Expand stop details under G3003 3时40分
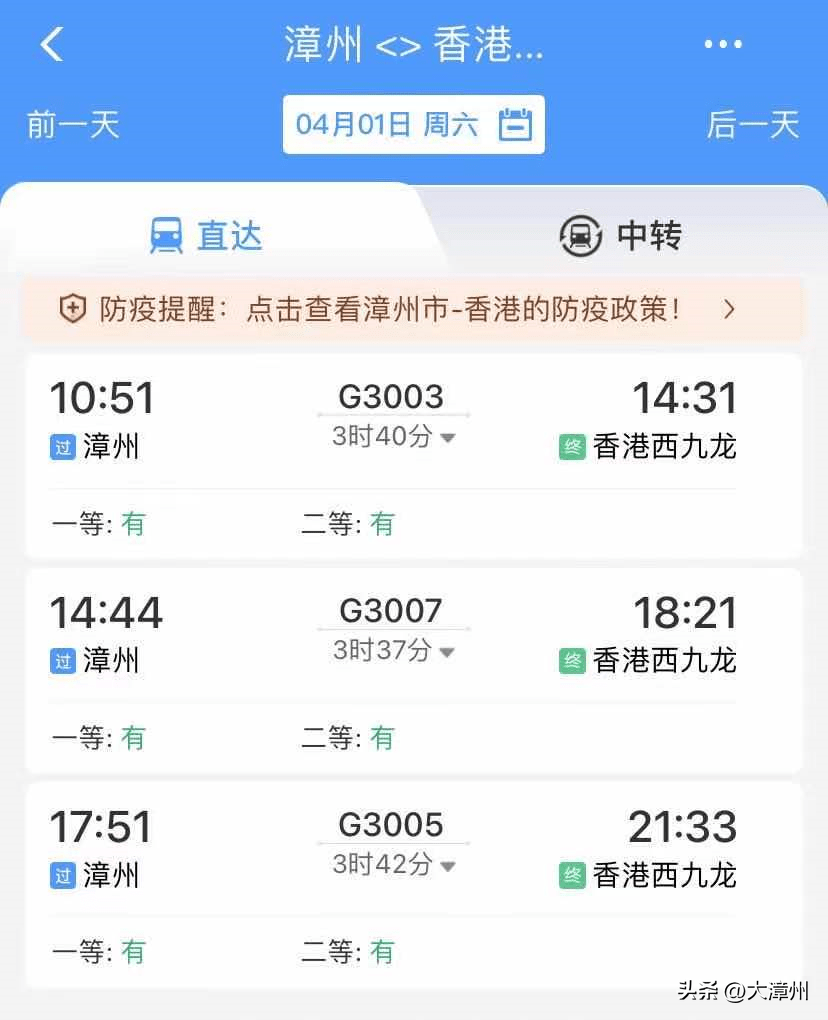The width and height of the screenshot is (828, 1020). [x=394, y=438]
